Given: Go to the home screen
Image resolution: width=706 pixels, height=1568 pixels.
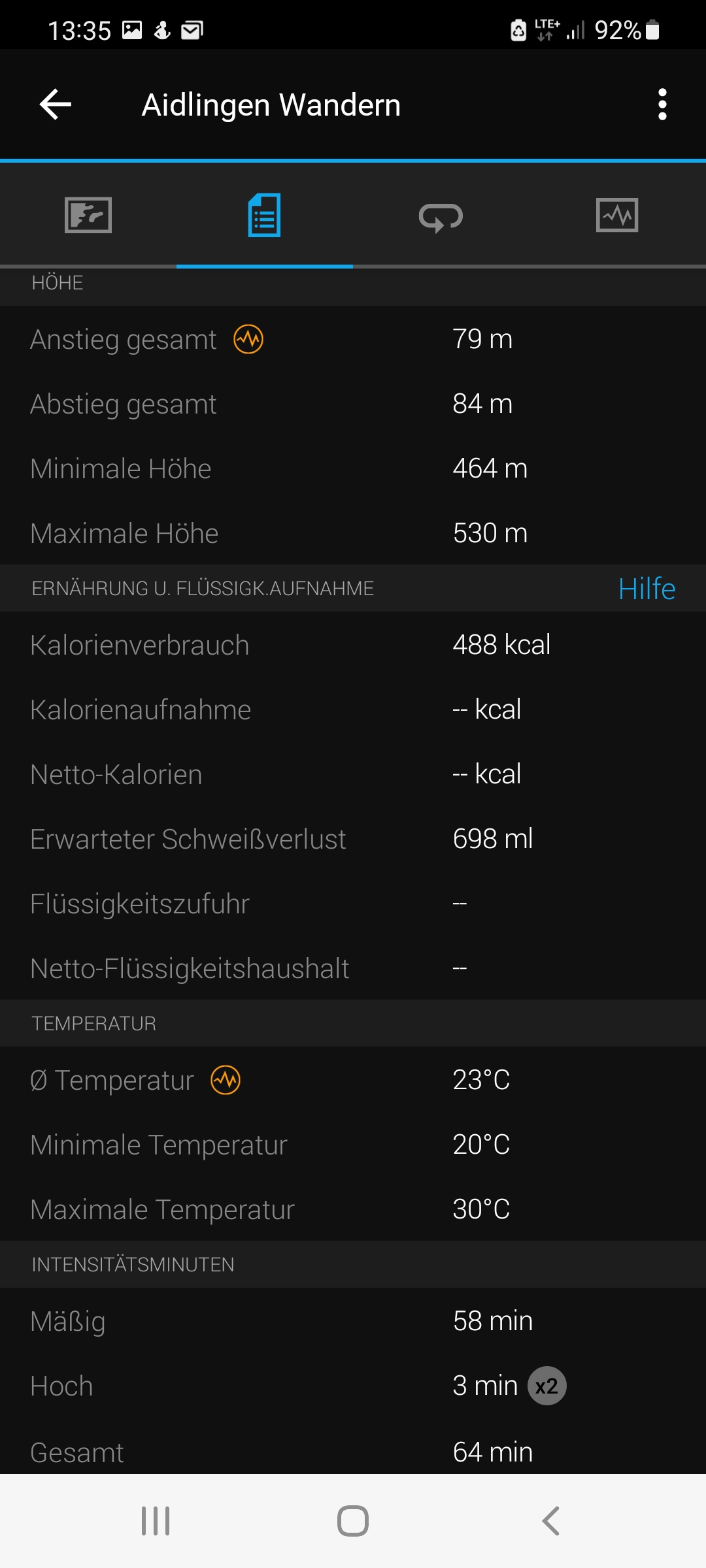Looking at the screenshot, I should pyautogui.click(x=353, y=1521).
